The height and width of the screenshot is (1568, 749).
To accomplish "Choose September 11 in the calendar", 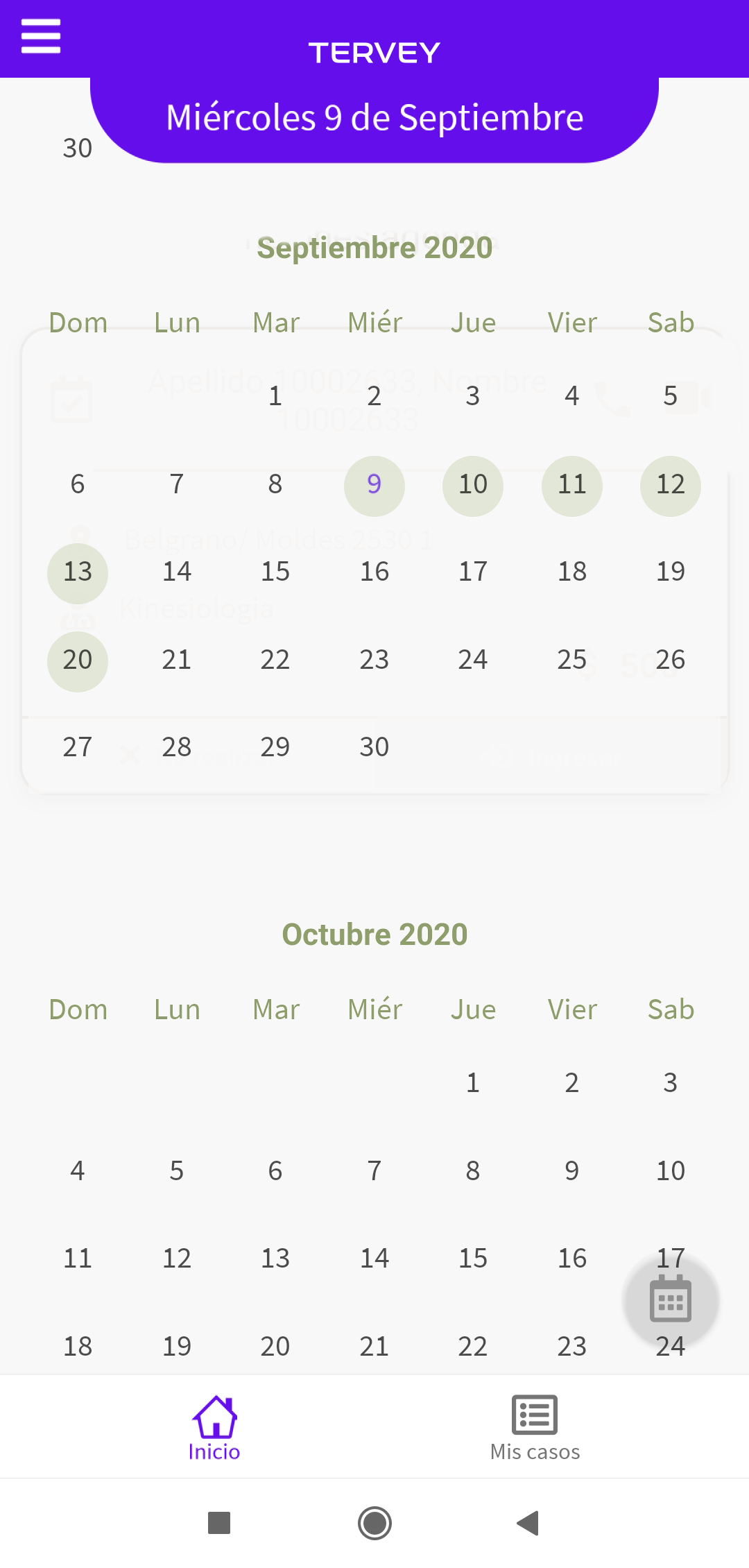I will pyautogui.click(x=571, y=485).
